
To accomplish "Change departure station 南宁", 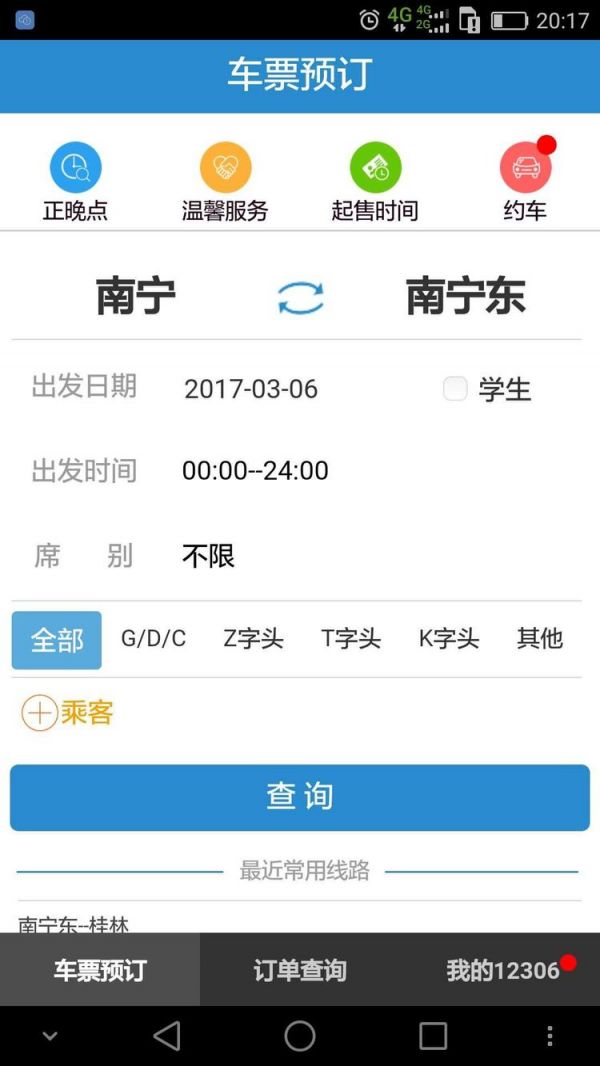I will (x=136, y=297).
